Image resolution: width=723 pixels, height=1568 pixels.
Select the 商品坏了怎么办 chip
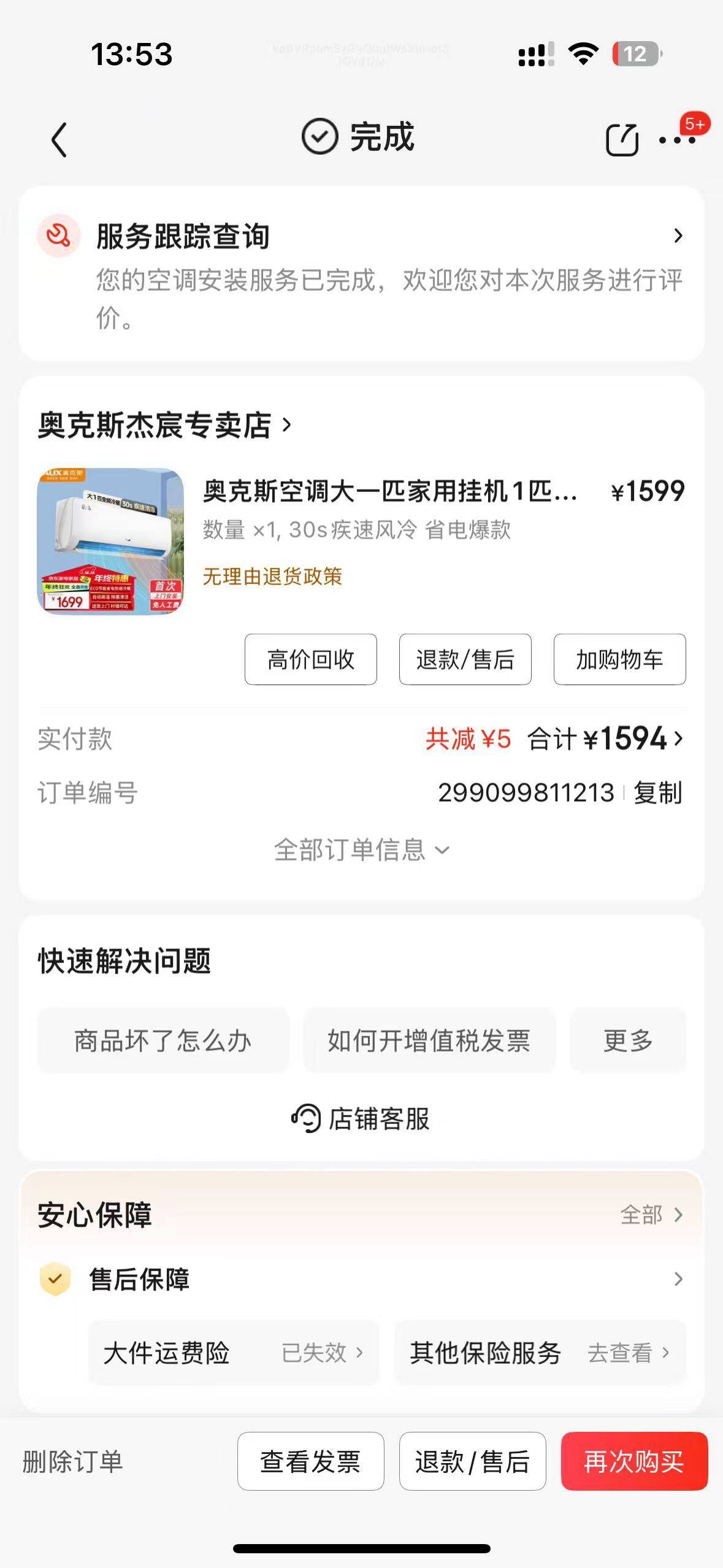point(163,1041)
